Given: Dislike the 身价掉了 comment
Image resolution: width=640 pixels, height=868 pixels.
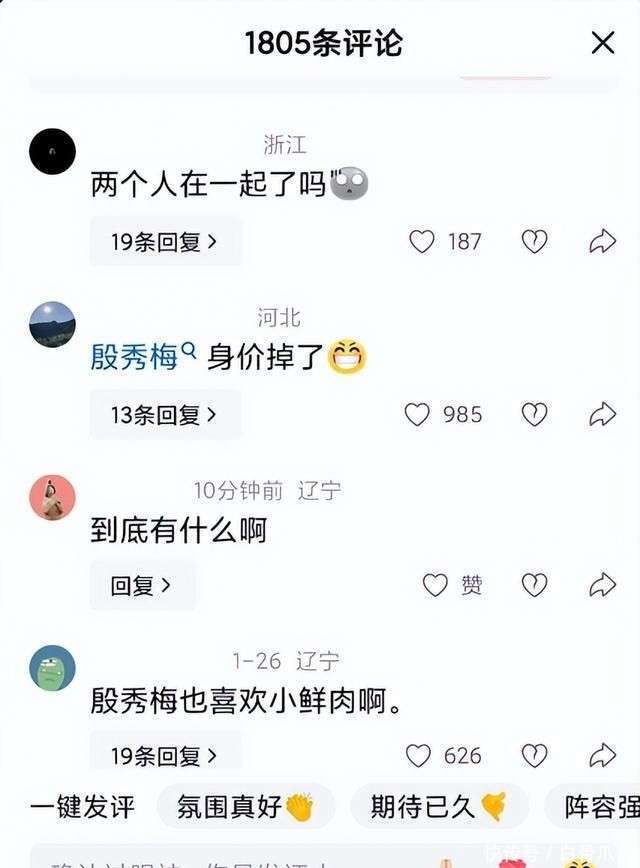Looking at the screenshot, I should (x=535, y=414).
